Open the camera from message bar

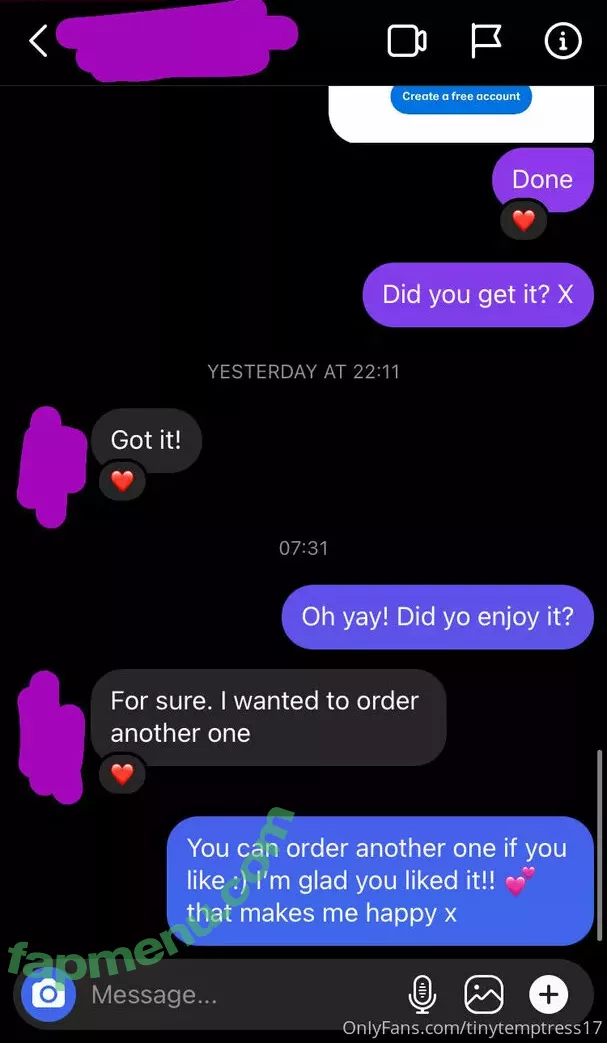pos(48,994)
